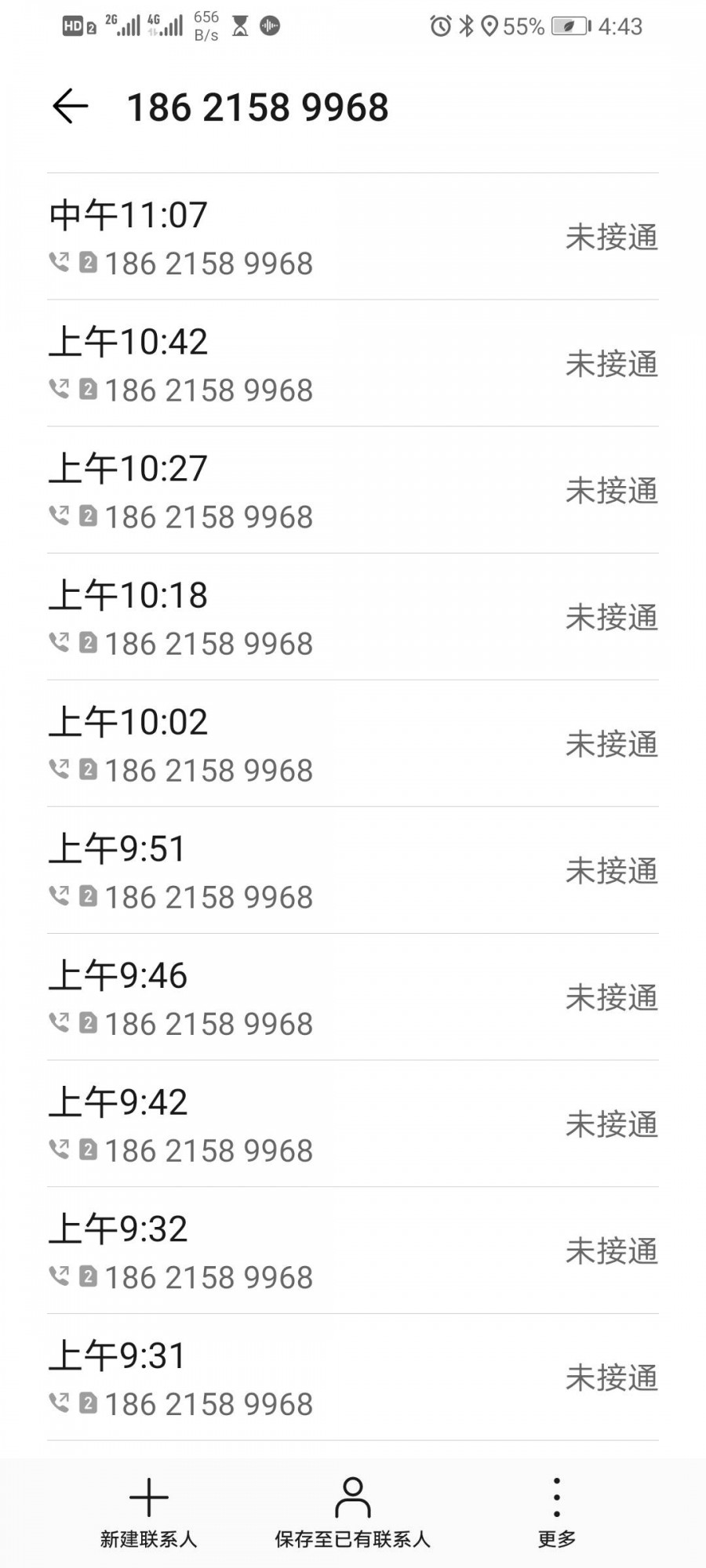The height and width of the screenshot is (1568, 706).
Task: Open the 上午9:32 call record
Action: [x=353, y=1251]
